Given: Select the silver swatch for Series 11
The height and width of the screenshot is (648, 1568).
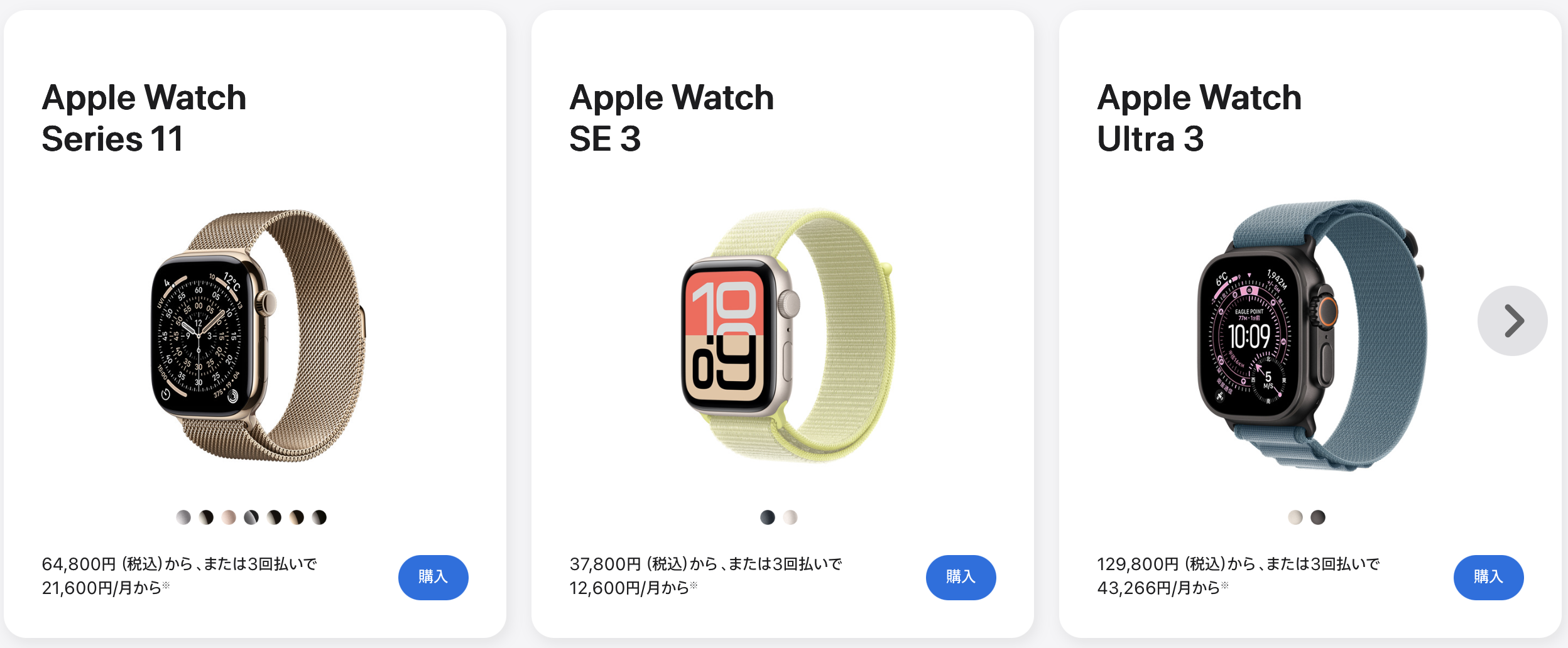Looking at the screenshot, I should point(183,517).
